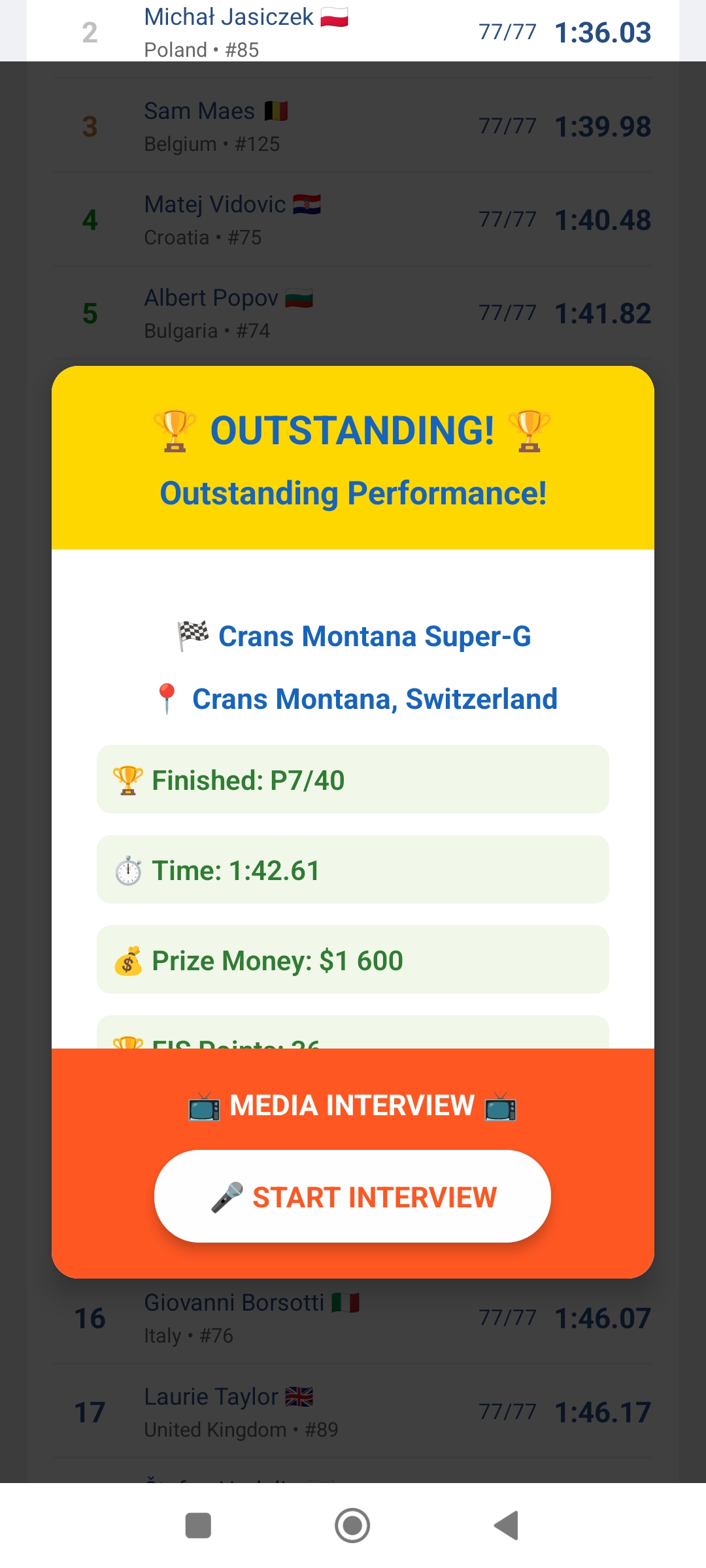Screen dimensions: 706x1568
Task: Open recent apps
Action: tap(198, 1526)
